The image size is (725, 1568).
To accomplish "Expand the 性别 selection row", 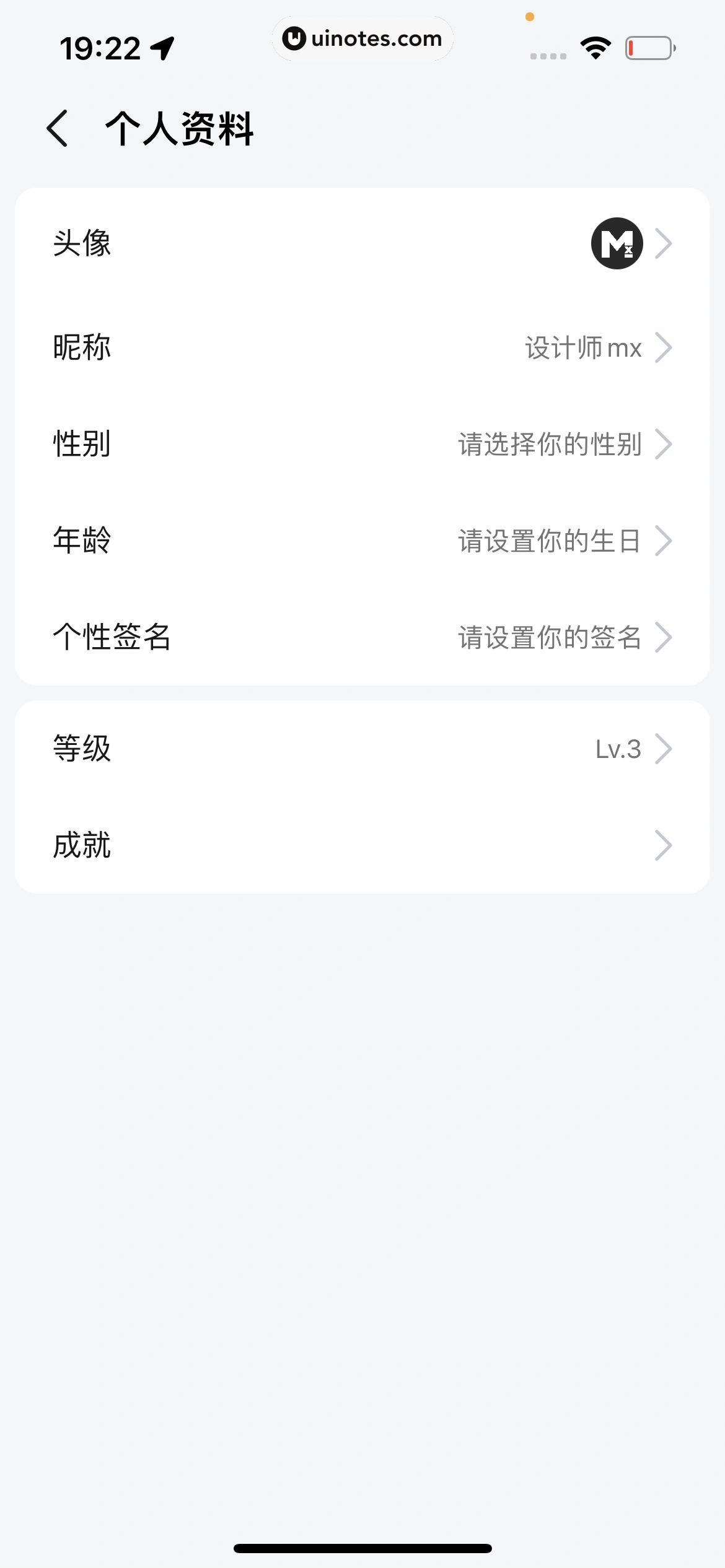I will coord(362,443).
